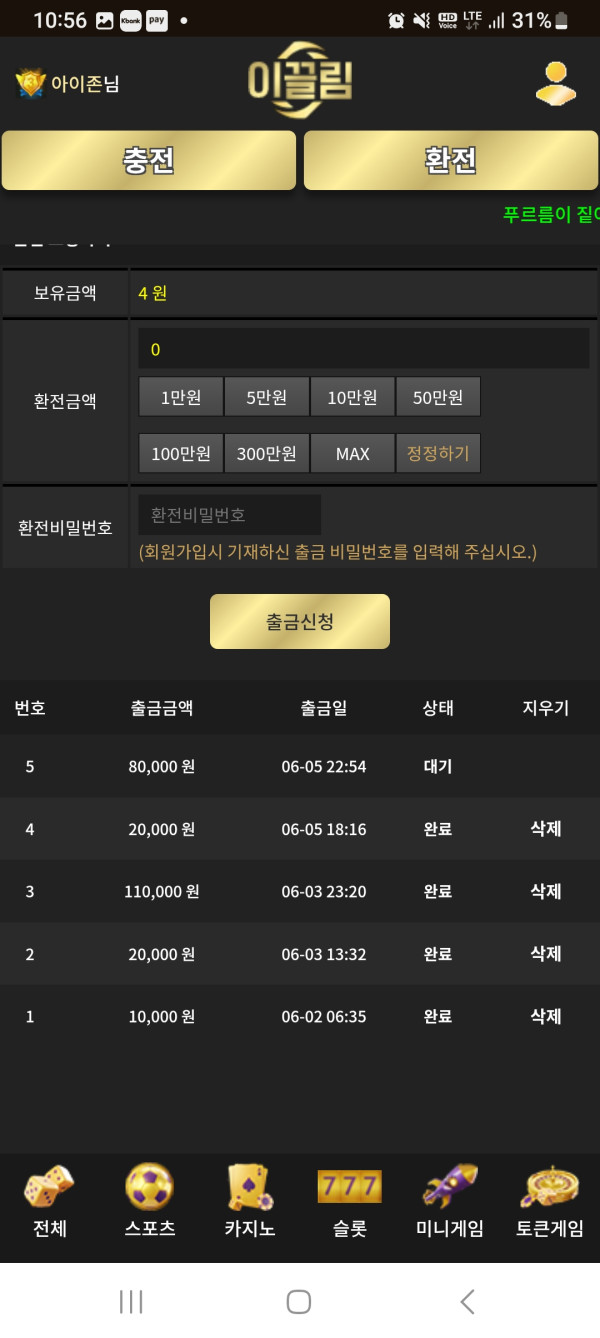Add 1만원 to withdrawal amount

click(x=181, y=397)
